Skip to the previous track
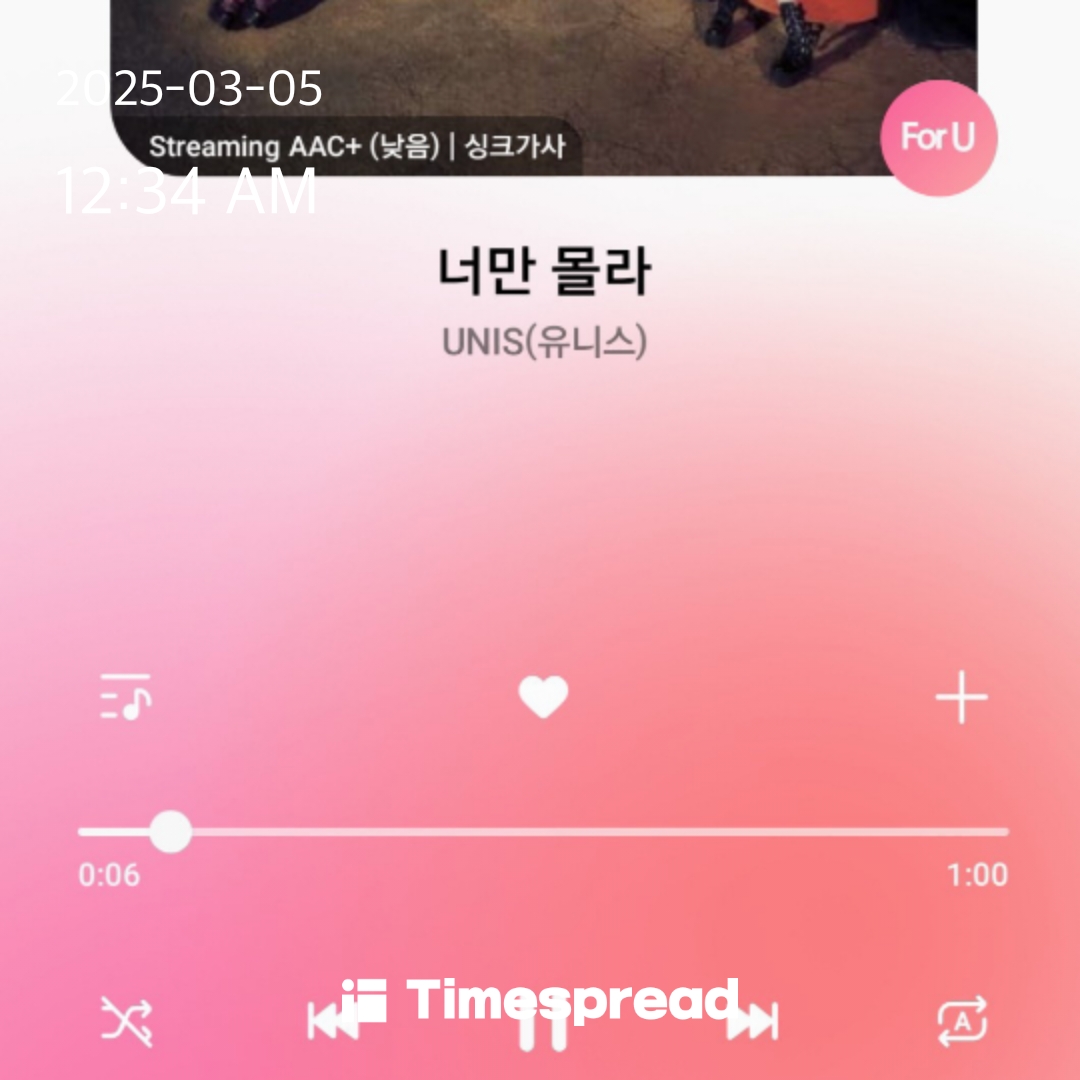The height and width of the screenshot is (1080, 1080). click(333, 1021)
